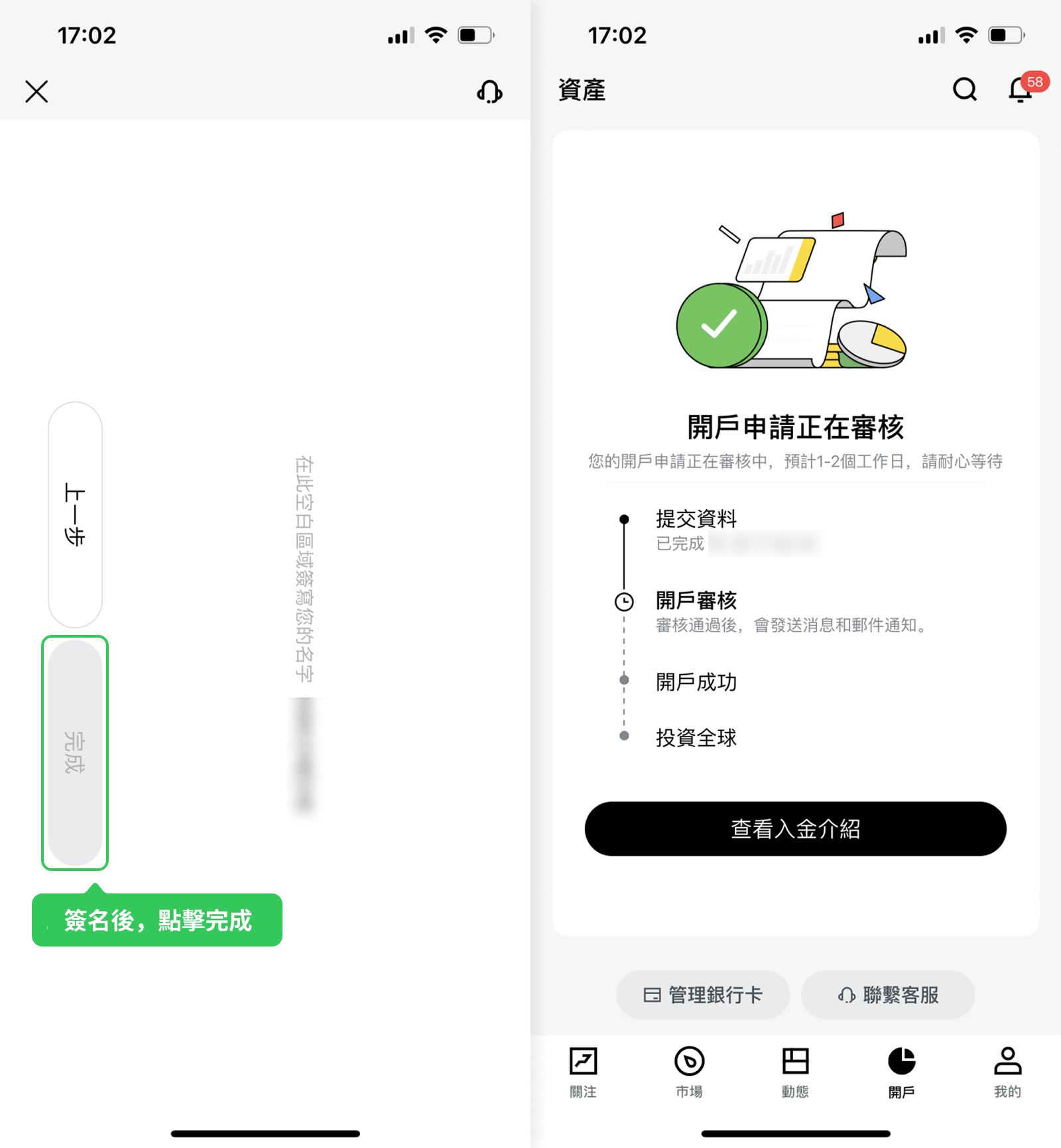1061x1148 pixels.
Task: Switch to the 關注 tab
Action: click(583, 1072)
